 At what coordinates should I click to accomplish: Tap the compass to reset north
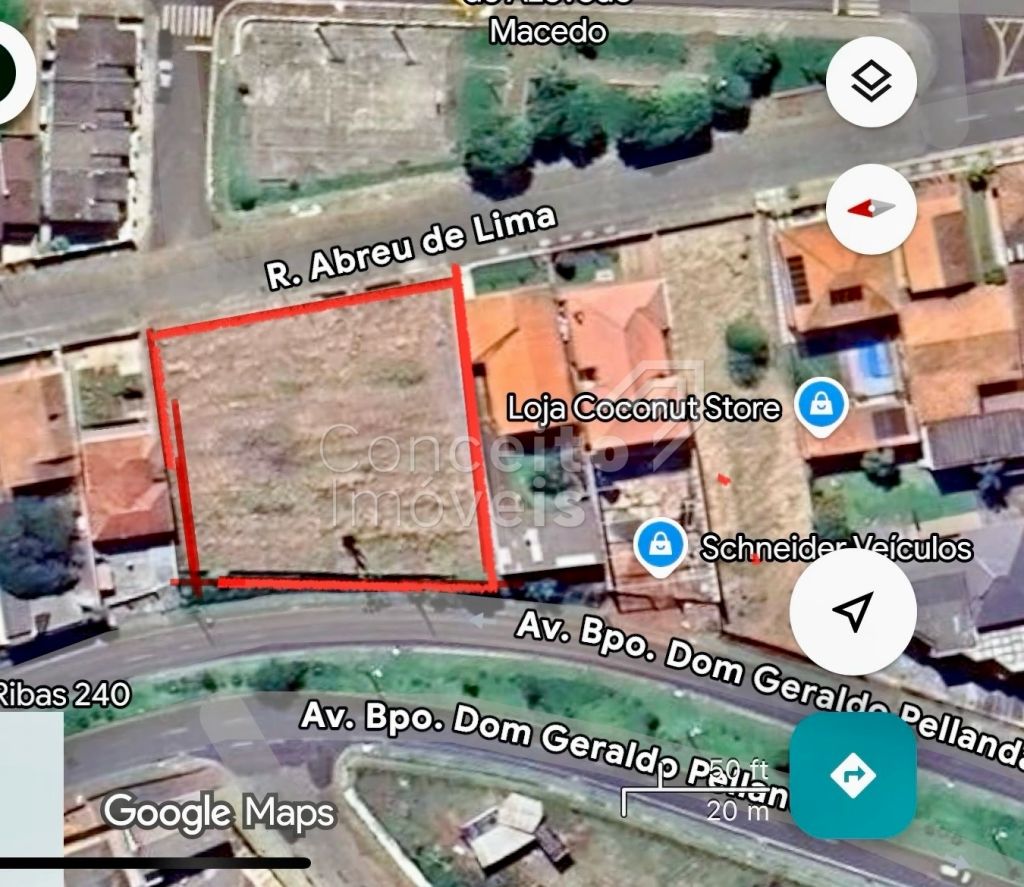coord(871,208)
